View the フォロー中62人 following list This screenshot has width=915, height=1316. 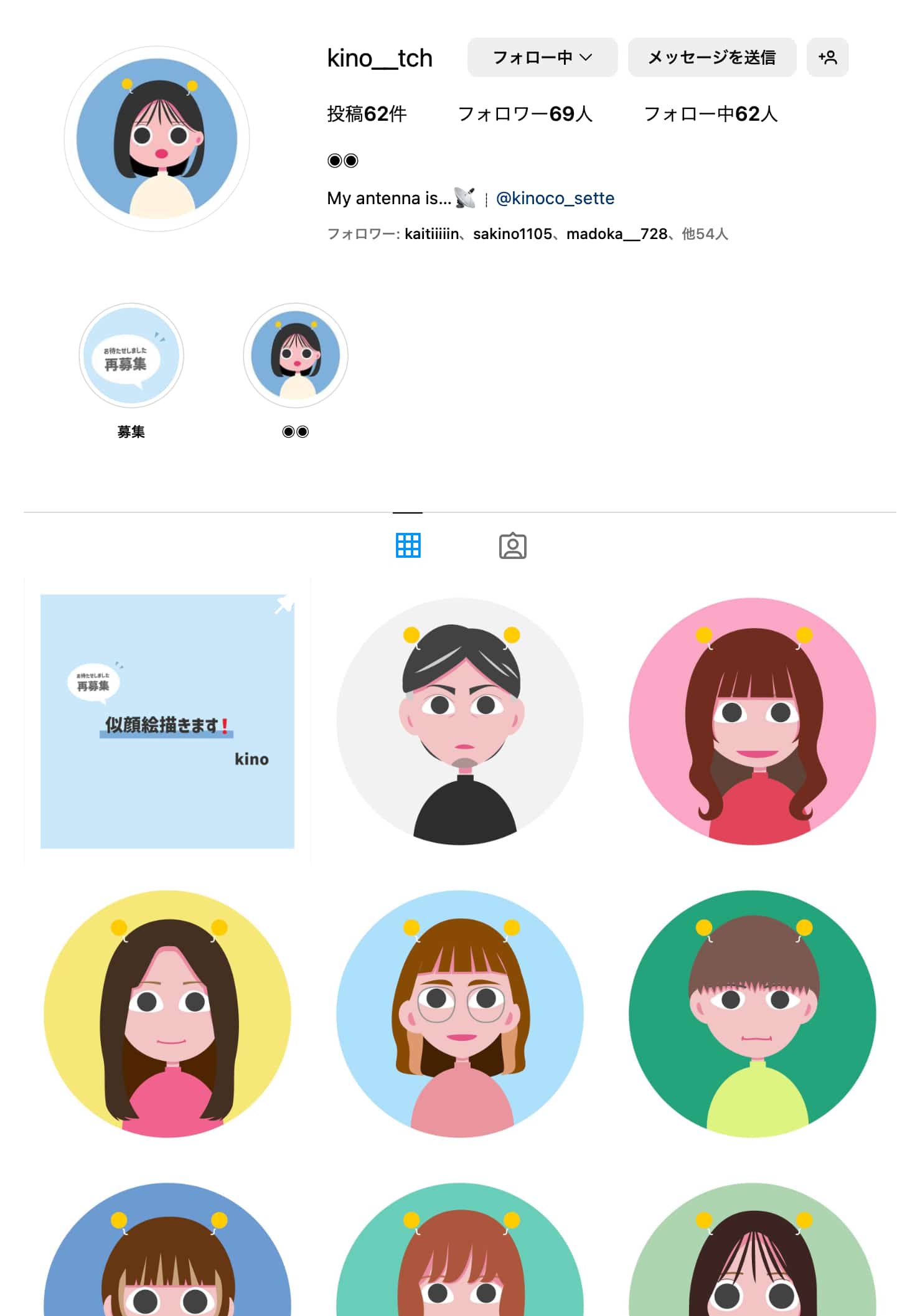710,114
